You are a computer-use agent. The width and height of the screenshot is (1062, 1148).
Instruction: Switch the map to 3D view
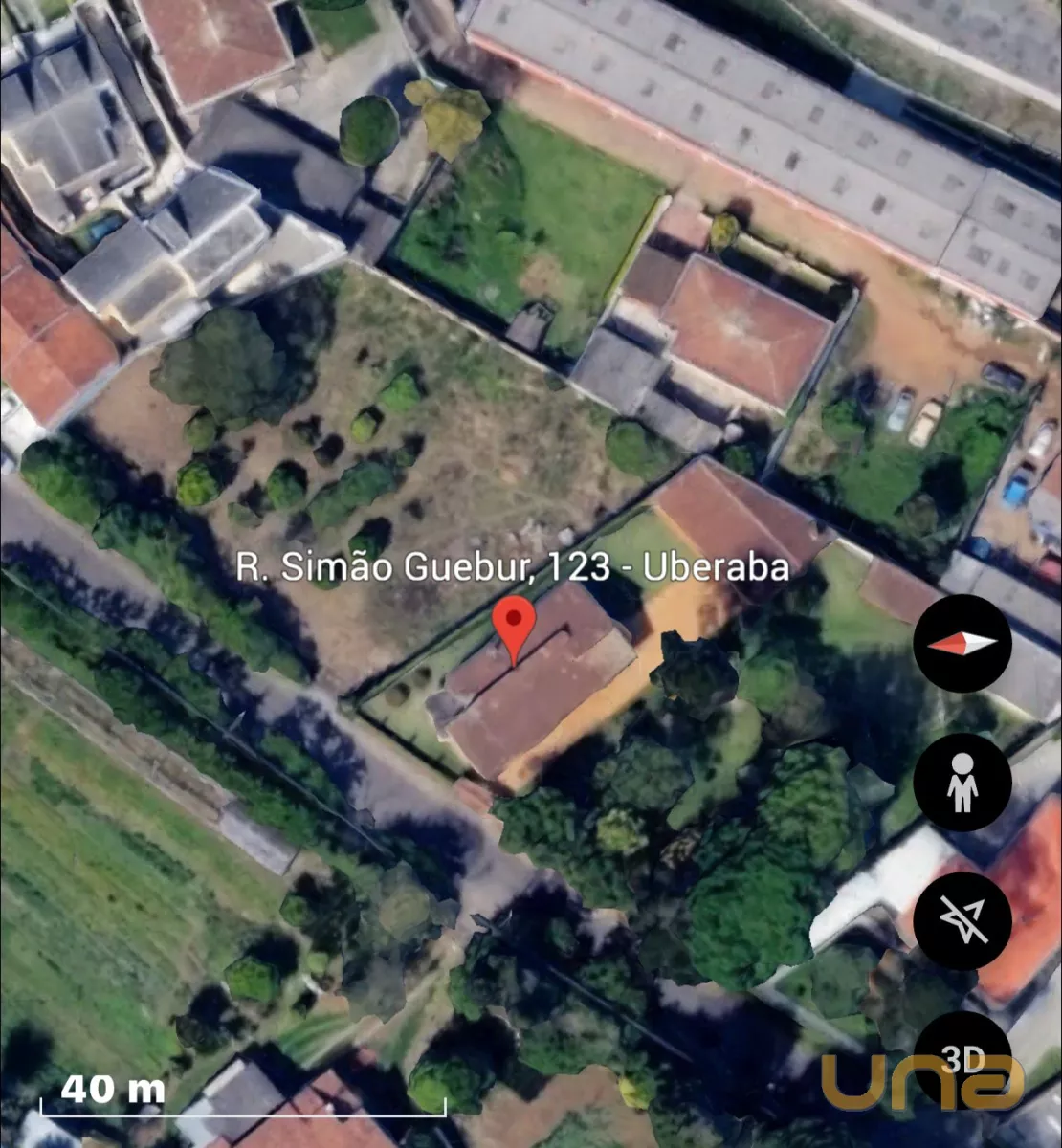coord(962,1059)
